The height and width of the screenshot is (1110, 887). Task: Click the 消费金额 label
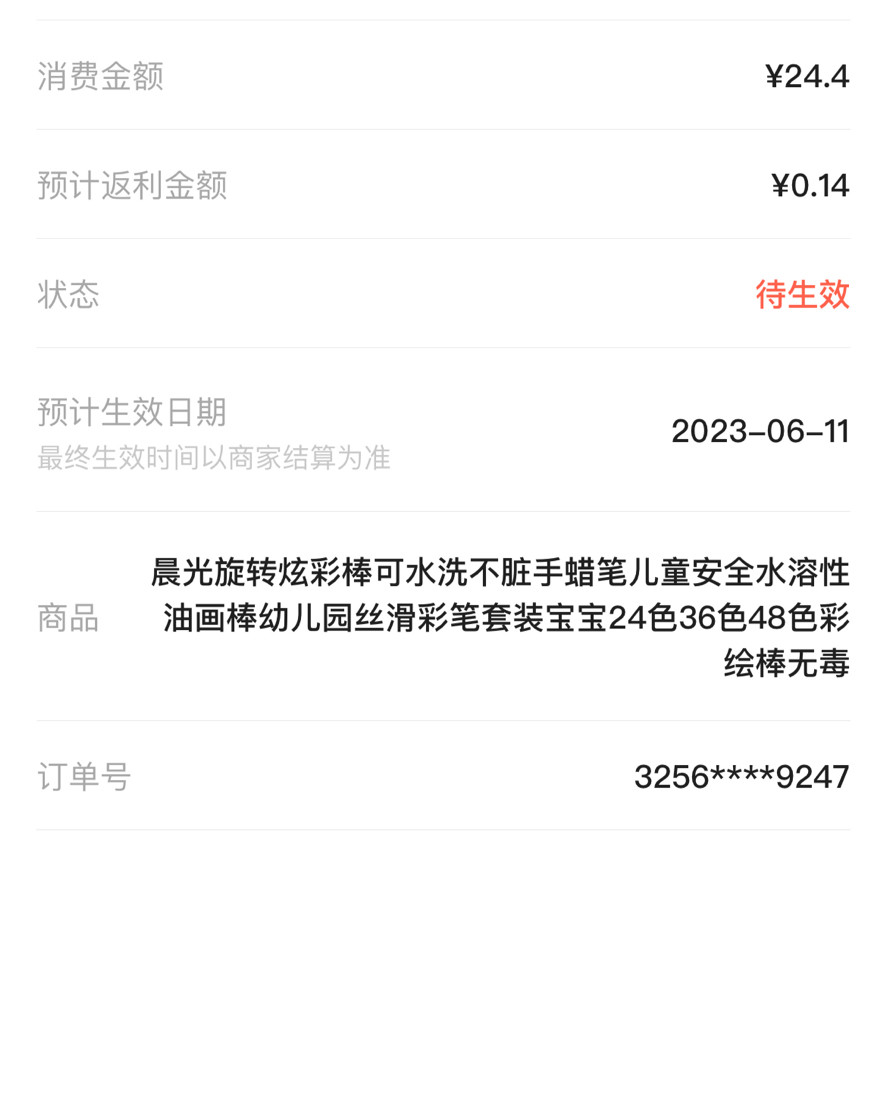point(100,74)
